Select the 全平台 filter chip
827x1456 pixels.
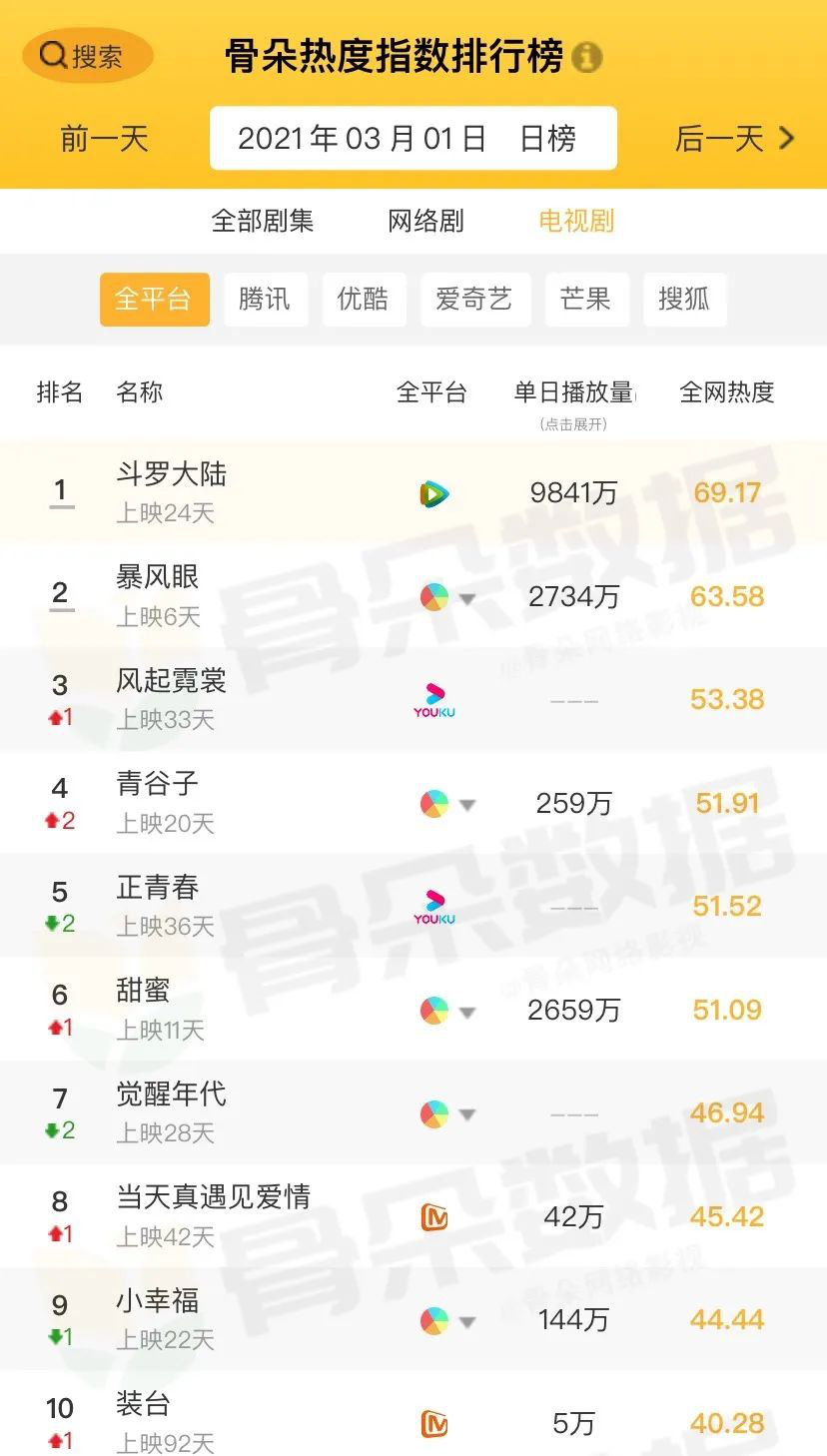tap(155, 300)
